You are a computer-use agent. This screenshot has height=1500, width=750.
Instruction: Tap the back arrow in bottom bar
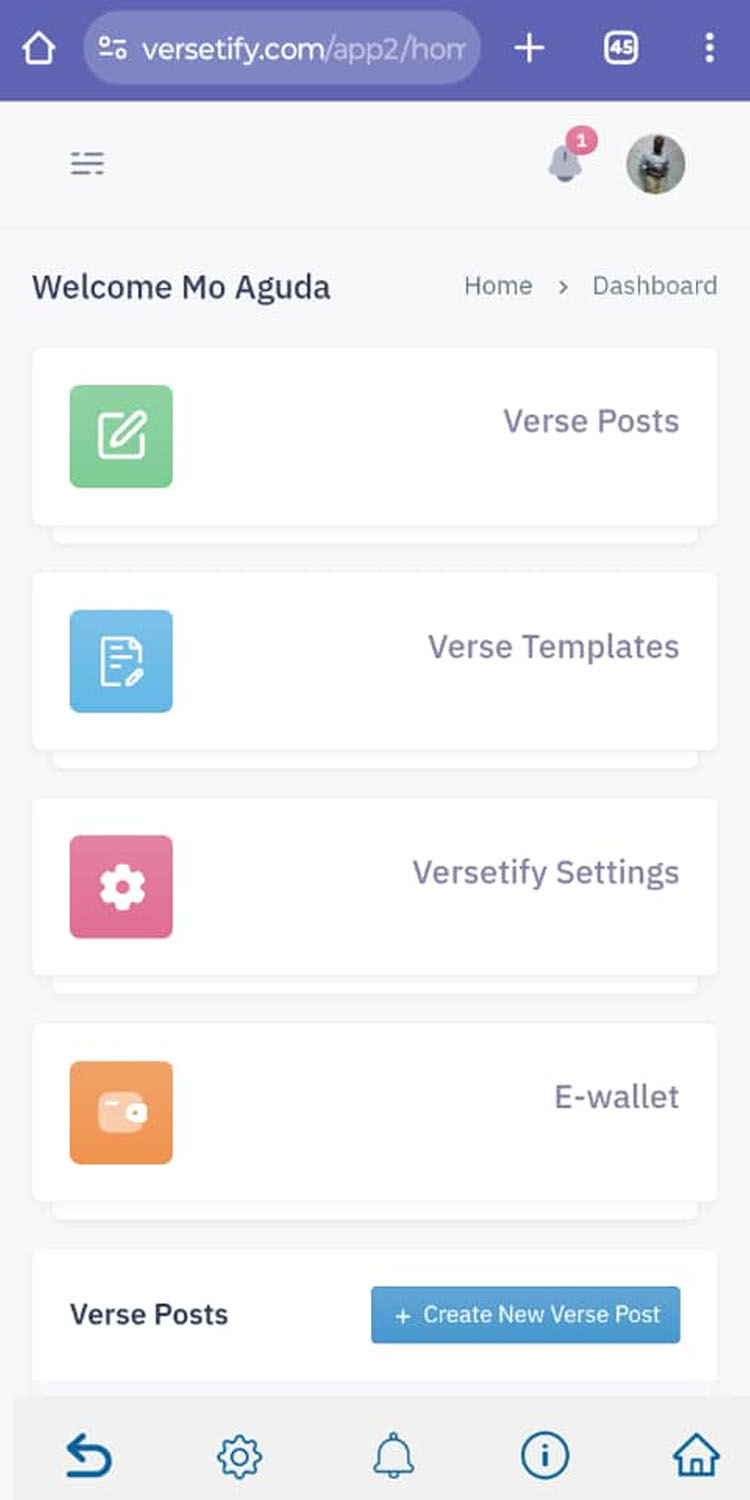[89, 1455]
